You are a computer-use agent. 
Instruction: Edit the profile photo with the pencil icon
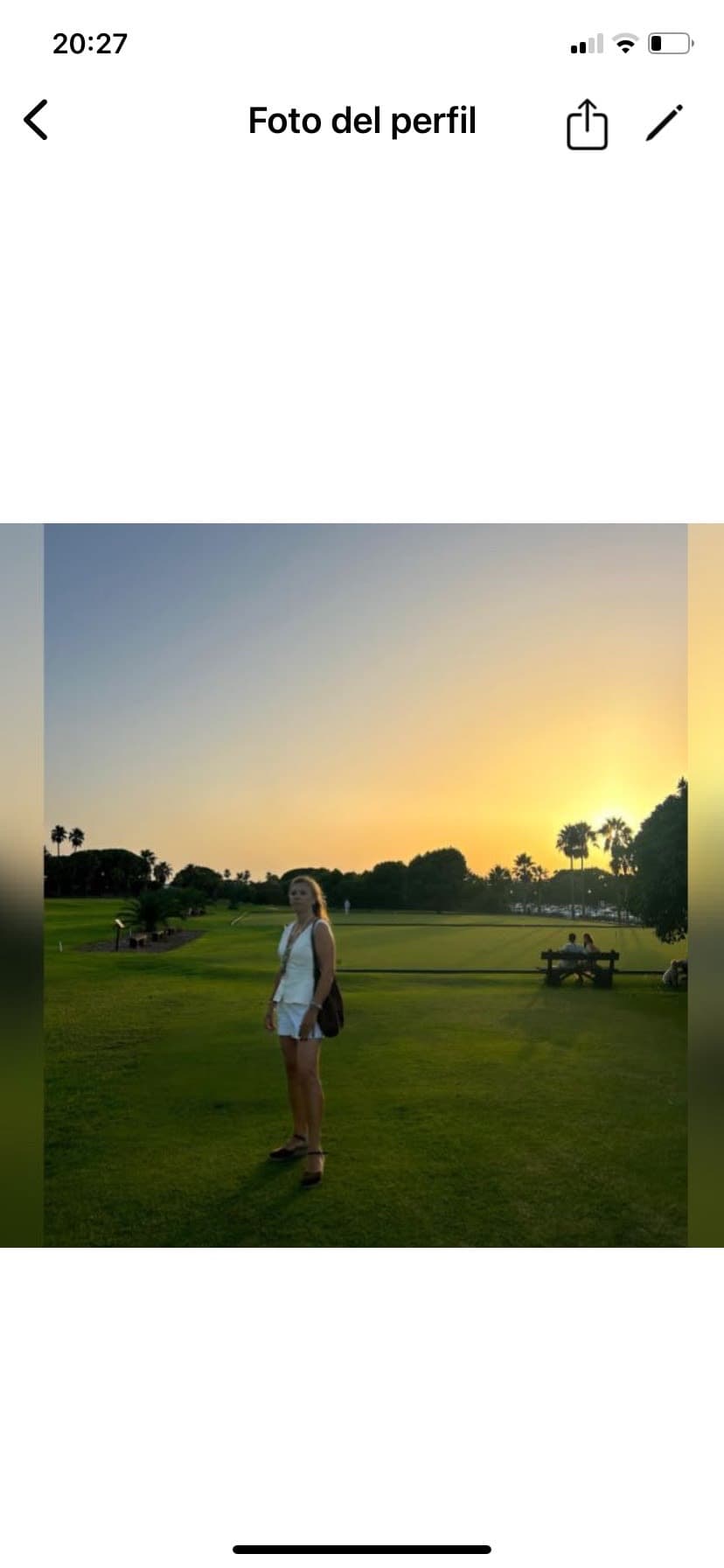(665, 122)
